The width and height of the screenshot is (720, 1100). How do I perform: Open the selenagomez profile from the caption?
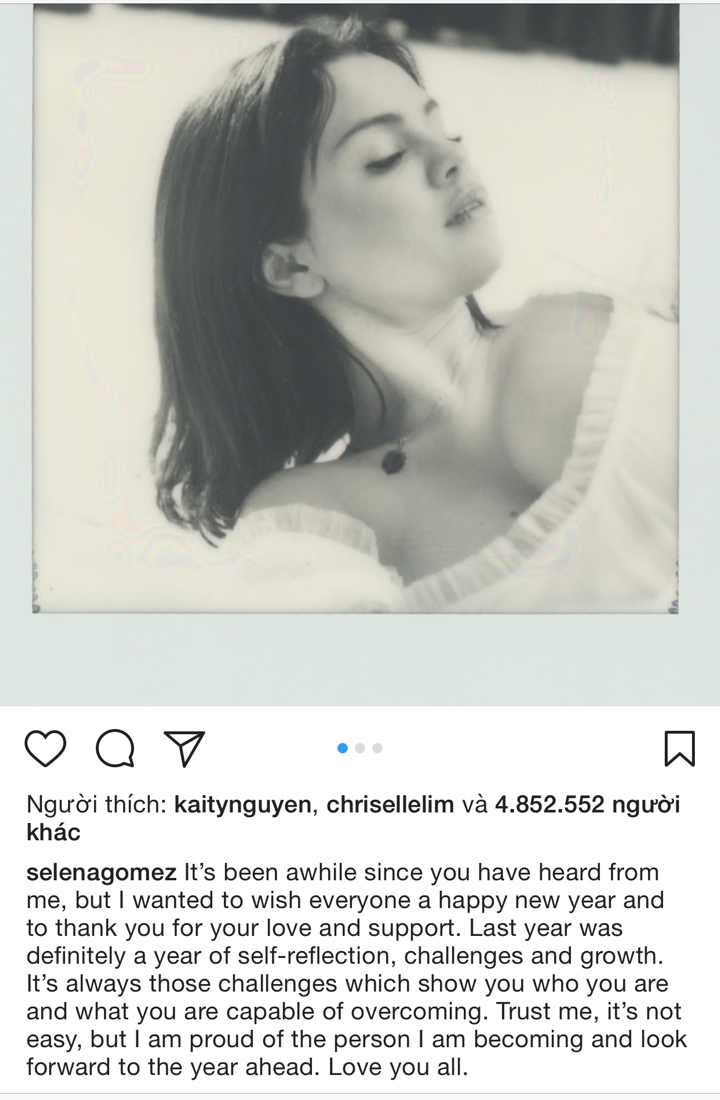click(x=101, y=873)
